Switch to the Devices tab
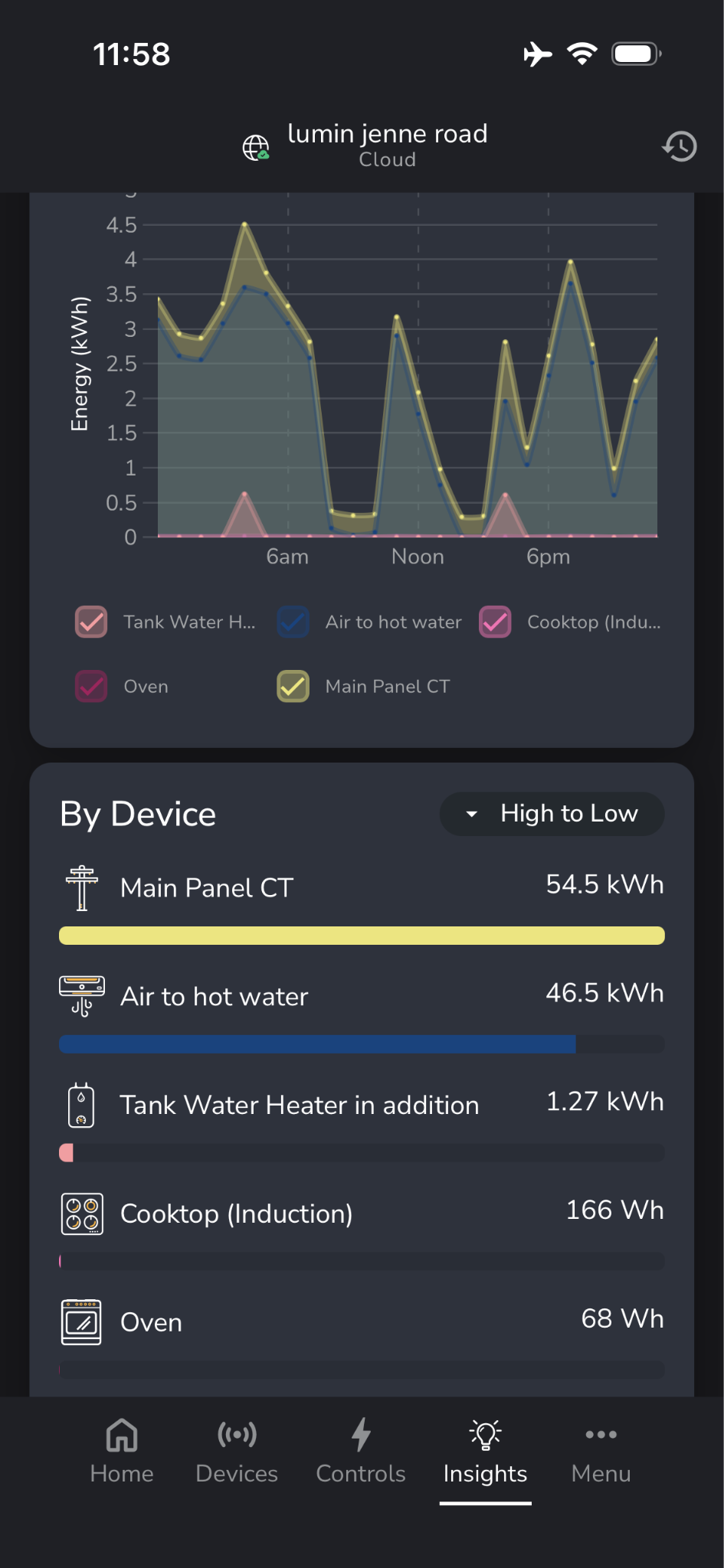The image size is (724, 1568). (237, 1451)
